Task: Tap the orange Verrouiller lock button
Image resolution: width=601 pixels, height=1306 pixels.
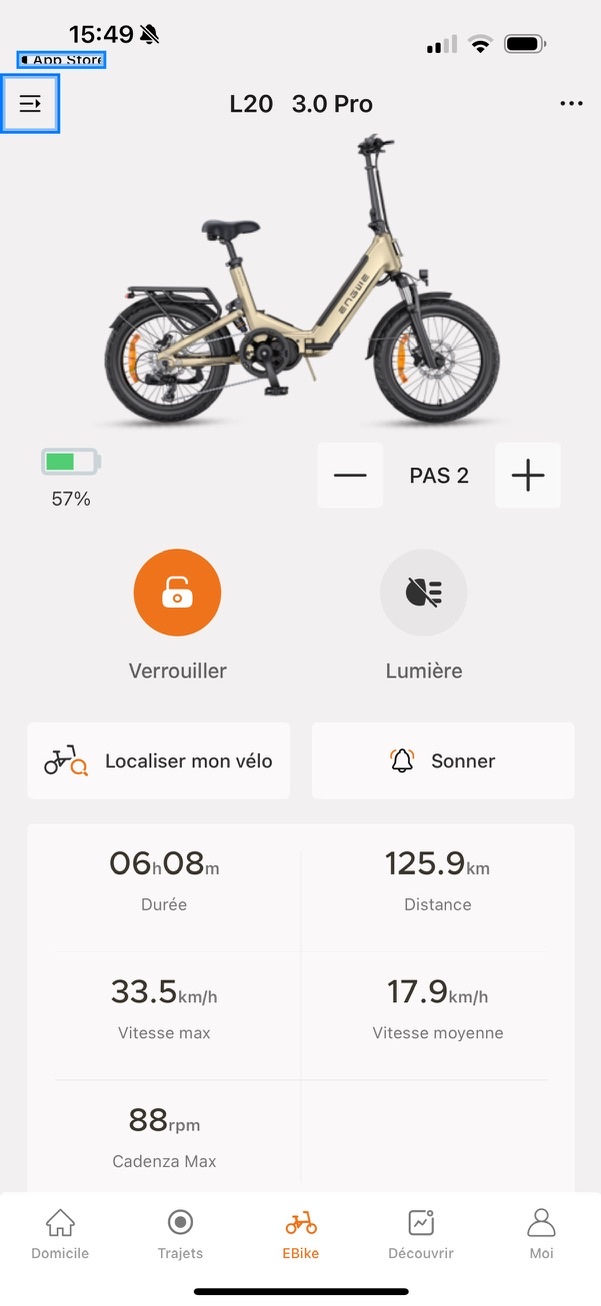Action: 177,593
